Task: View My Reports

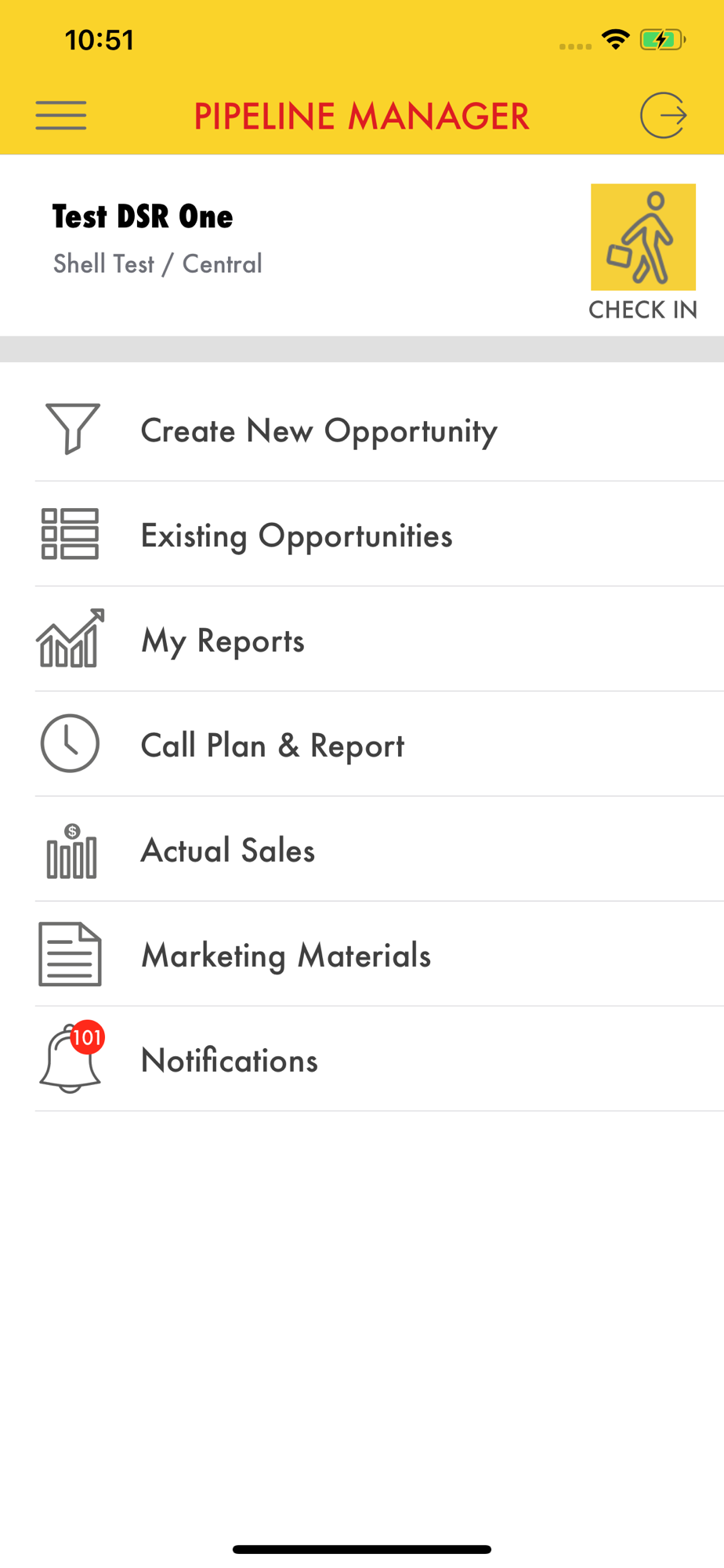Action: 379,640
